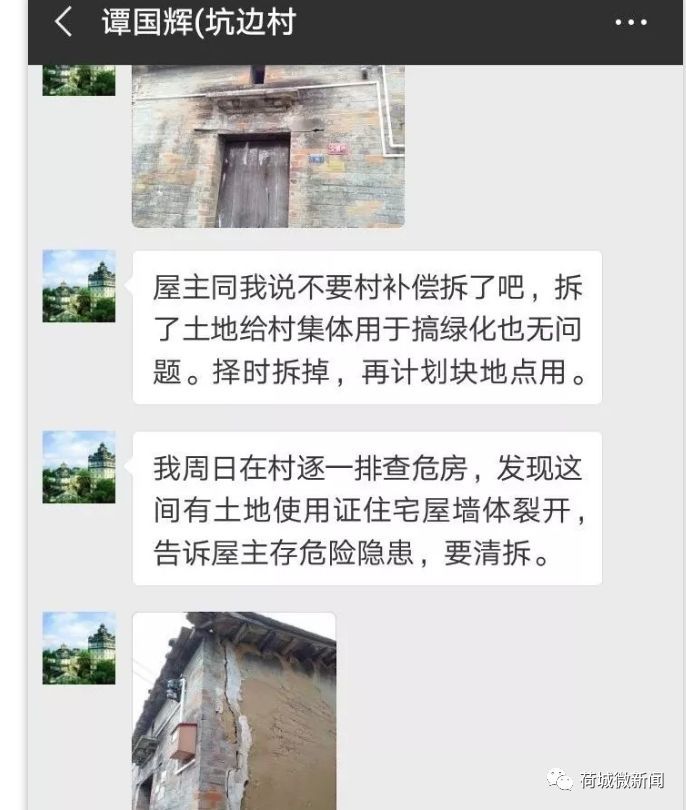Screen dimensions: 686x810
Task: Tap the avatar next to the cracked wall photo
Action: tap(79, 648)
